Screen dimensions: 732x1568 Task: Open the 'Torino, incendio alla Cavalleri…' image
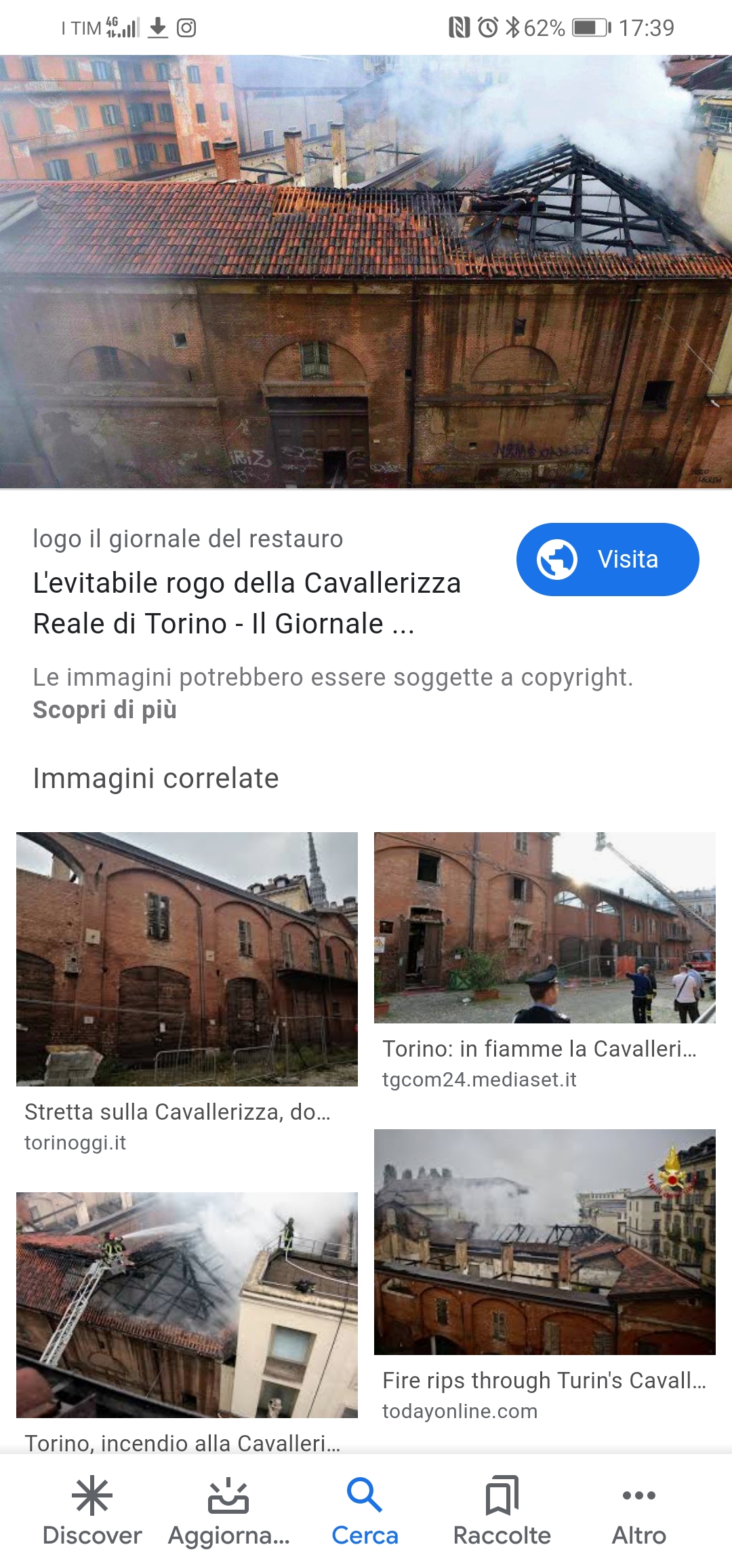pyautogui.click(x=186, y=1305)
